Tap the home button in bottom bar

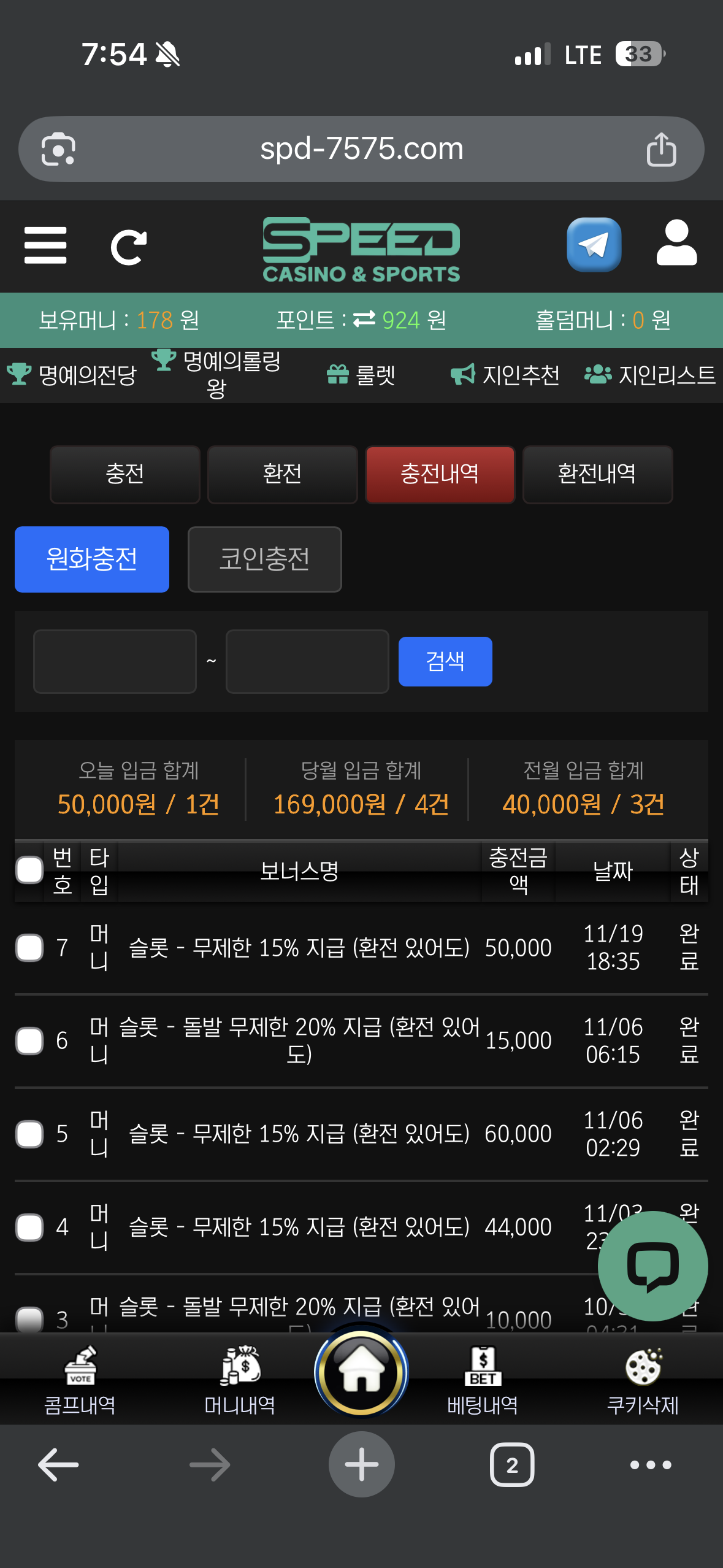[361, 1372]
